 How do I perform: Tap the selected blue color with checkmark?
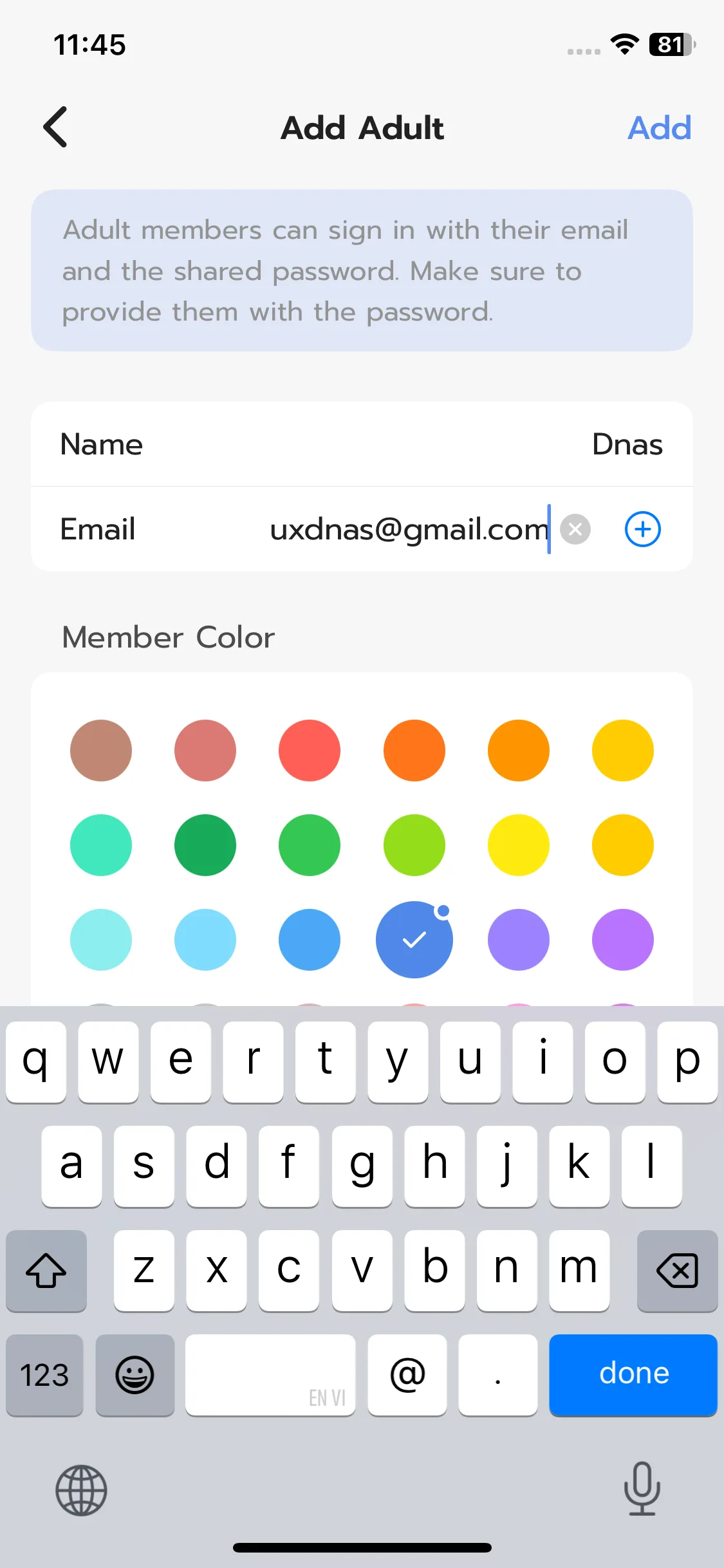[414, 940]
